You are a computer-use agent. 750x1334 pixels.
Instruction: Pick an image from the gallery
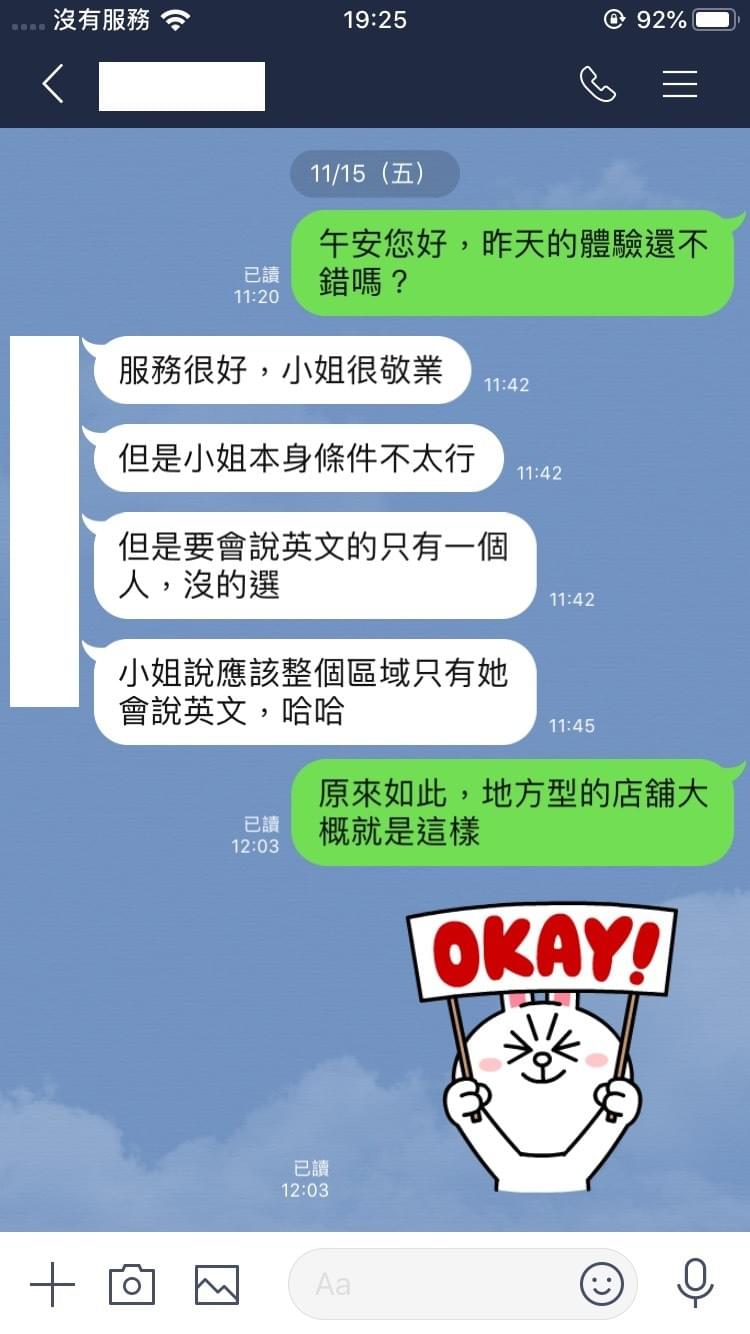coord(216,1284)
